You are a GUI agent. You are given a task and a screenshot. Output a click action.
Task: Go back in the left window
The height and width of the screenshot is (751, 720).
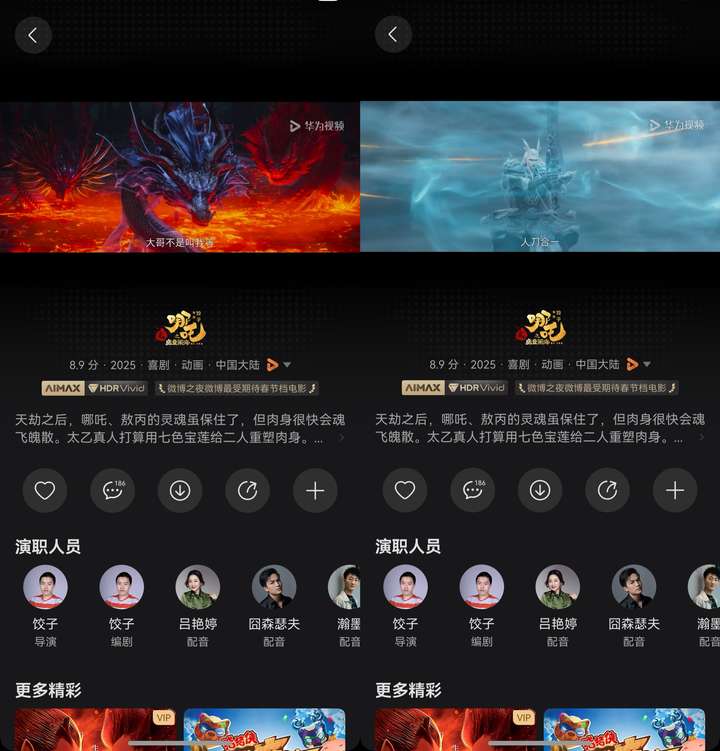click(x=33, y=35)
